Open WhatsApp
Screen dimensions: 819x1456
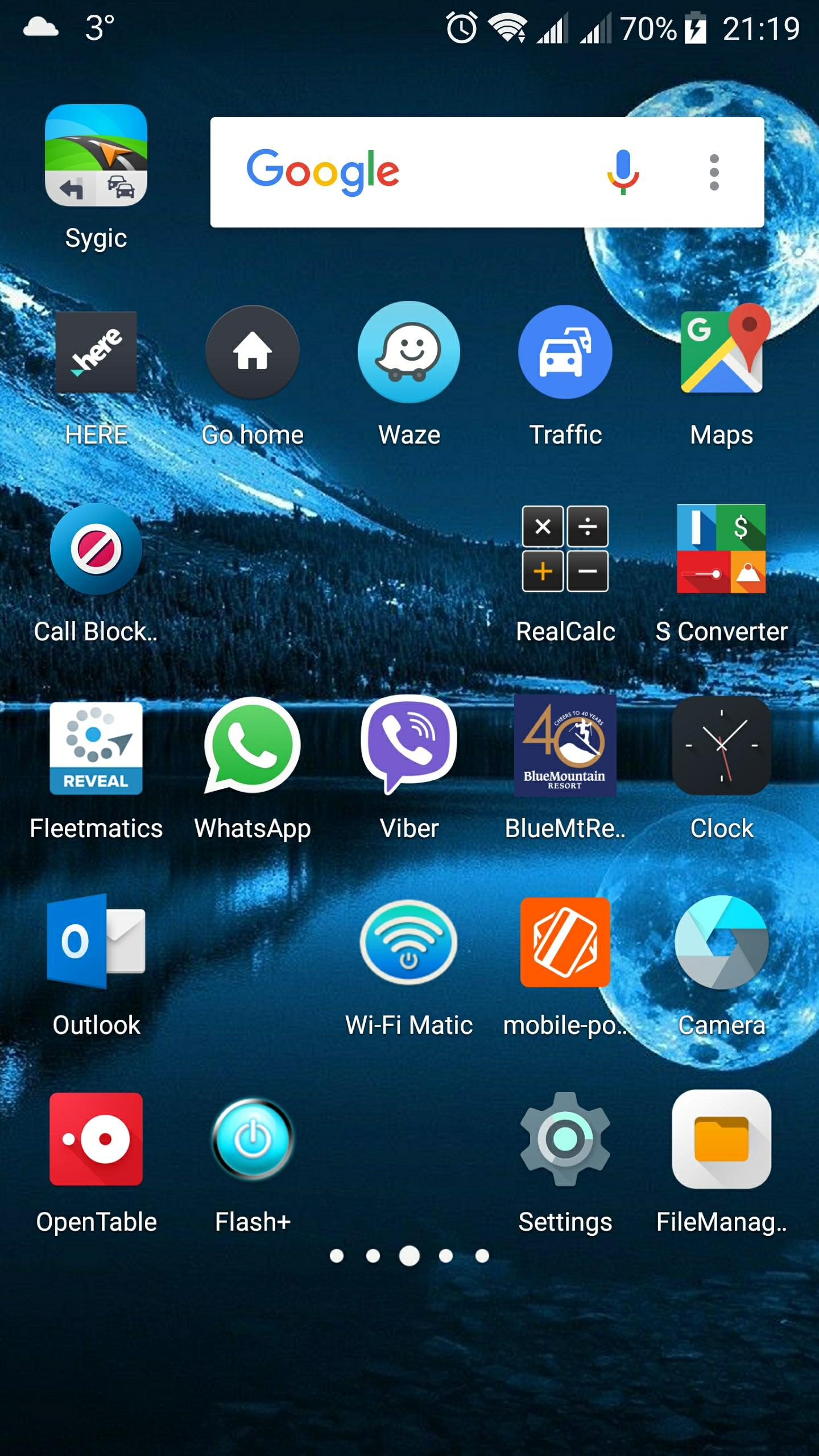click(x=252, y=747)
